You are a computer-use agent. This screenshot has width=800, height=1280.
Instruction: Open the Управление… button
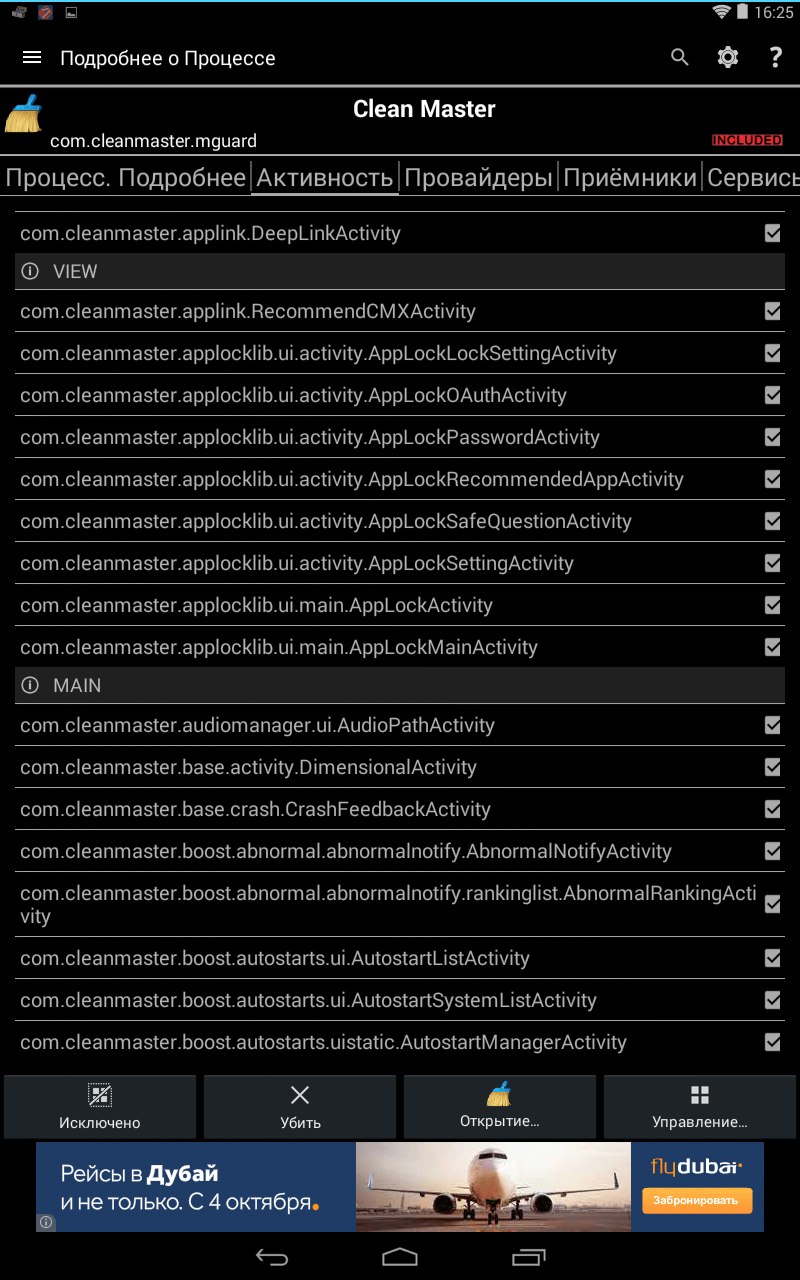(700, 1107)
